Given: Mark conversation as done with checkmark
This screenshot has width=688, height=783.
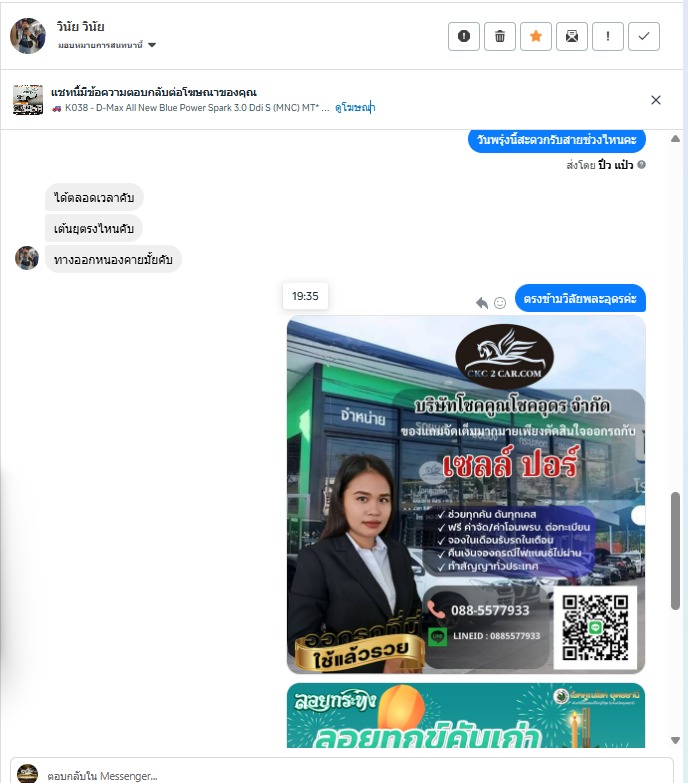Looking at the screenshot, I should (x=644, y=37).
